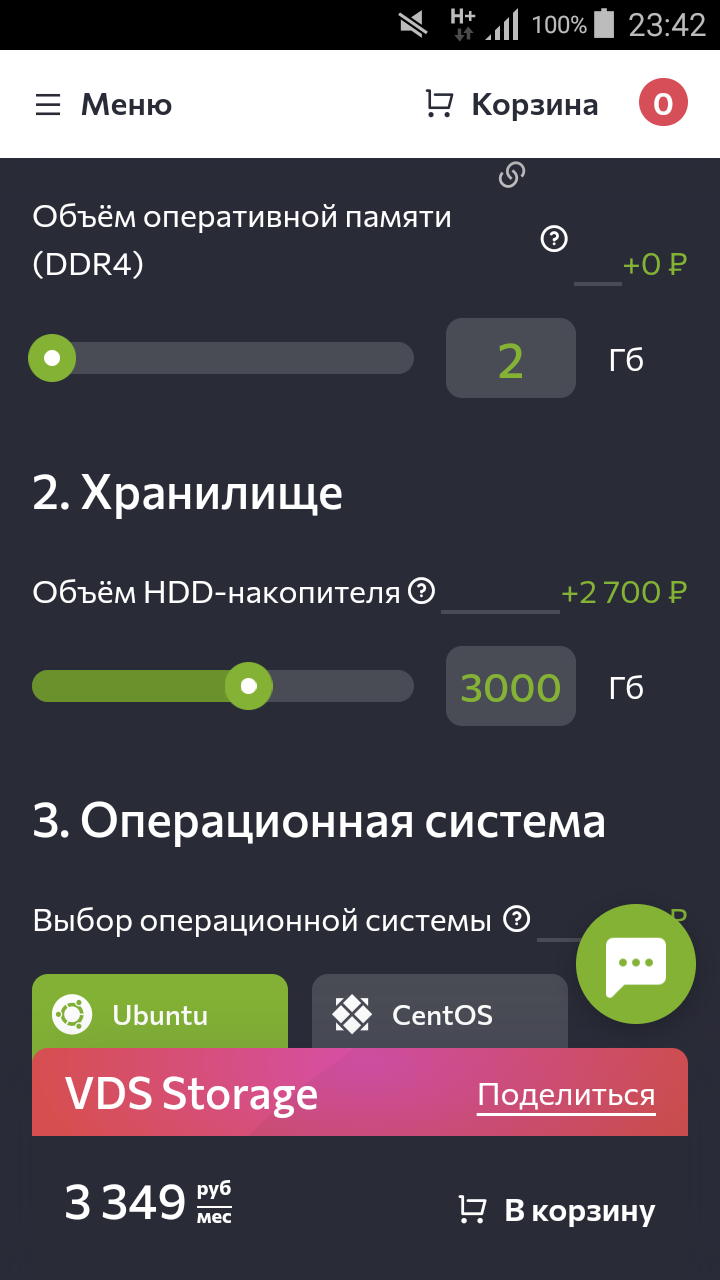Tap the HDD volume slider handle

point(249,686)
